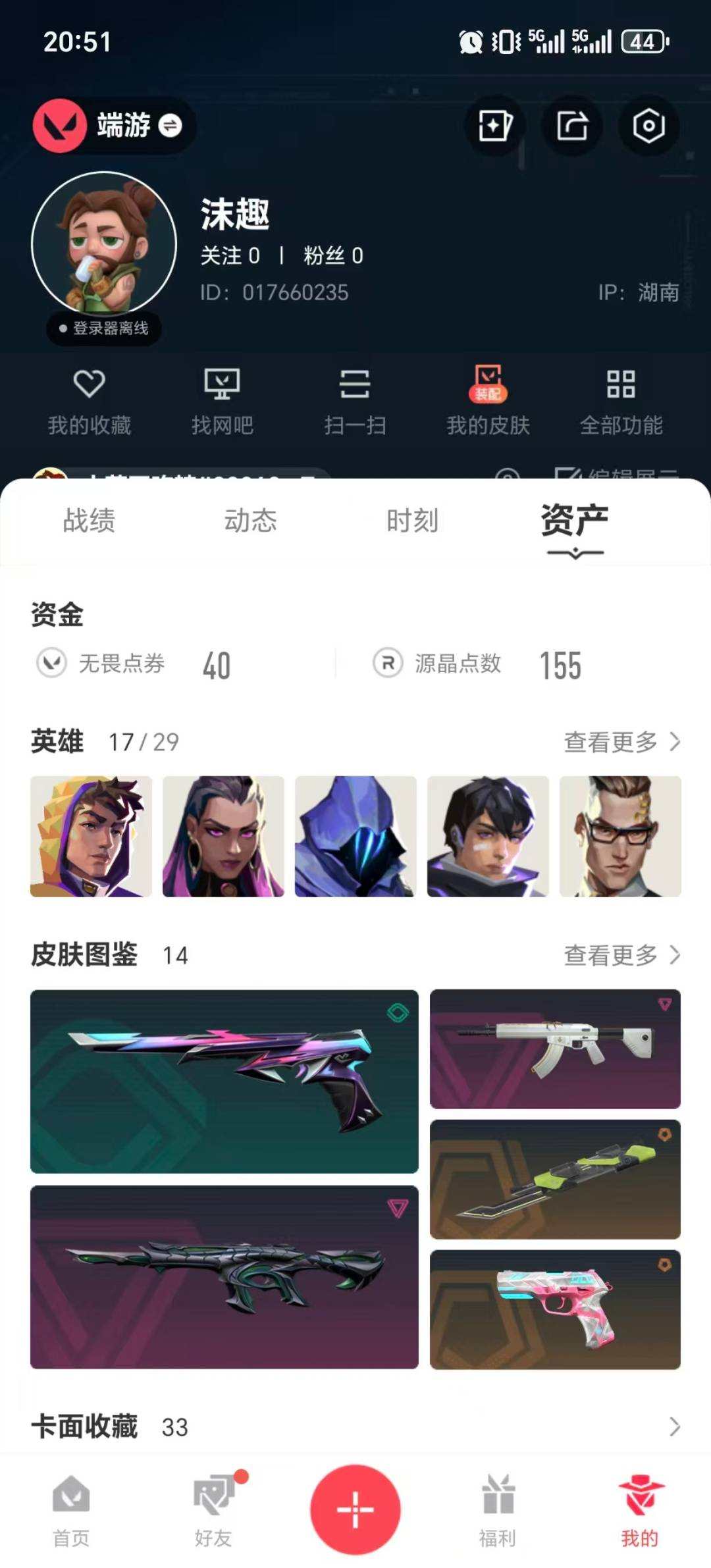Open the share icon in top bar

point(573,126)
